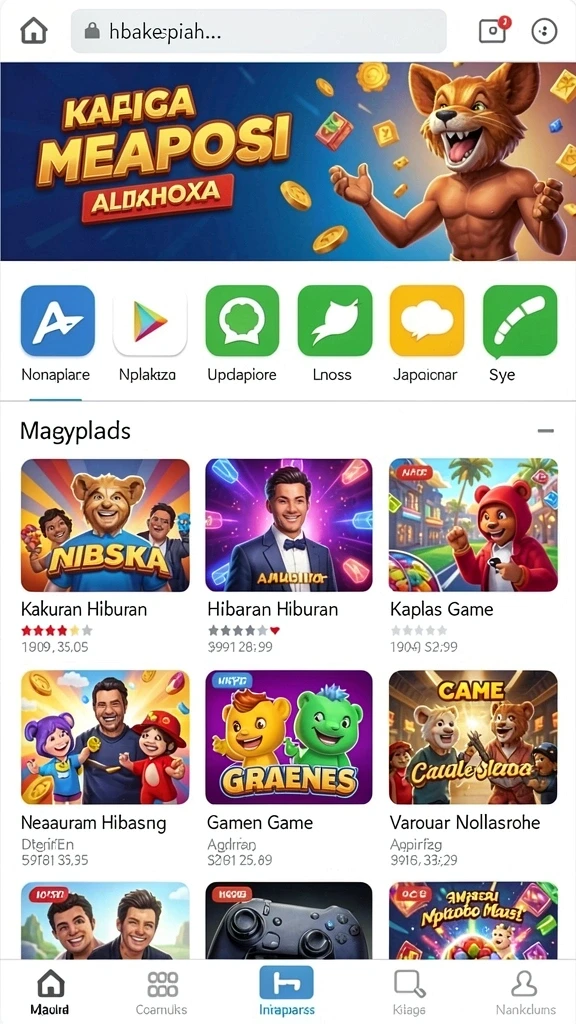Open the Nplakıza shortcut
The height and width of the screenshot is (1024, 576).
click(150, 334)
